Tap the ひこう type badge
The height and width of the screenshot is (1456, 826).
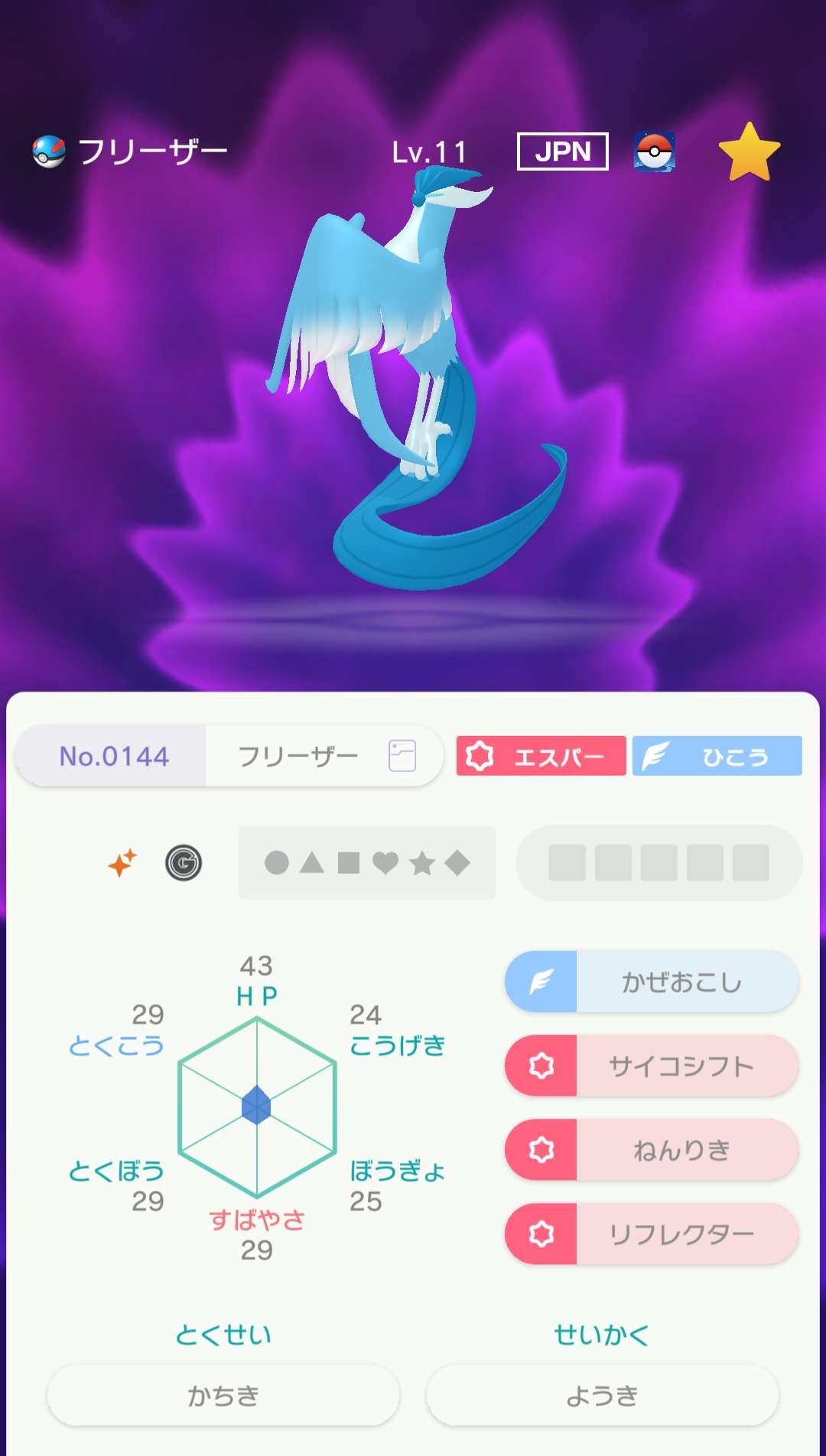(x=717, y=756)
